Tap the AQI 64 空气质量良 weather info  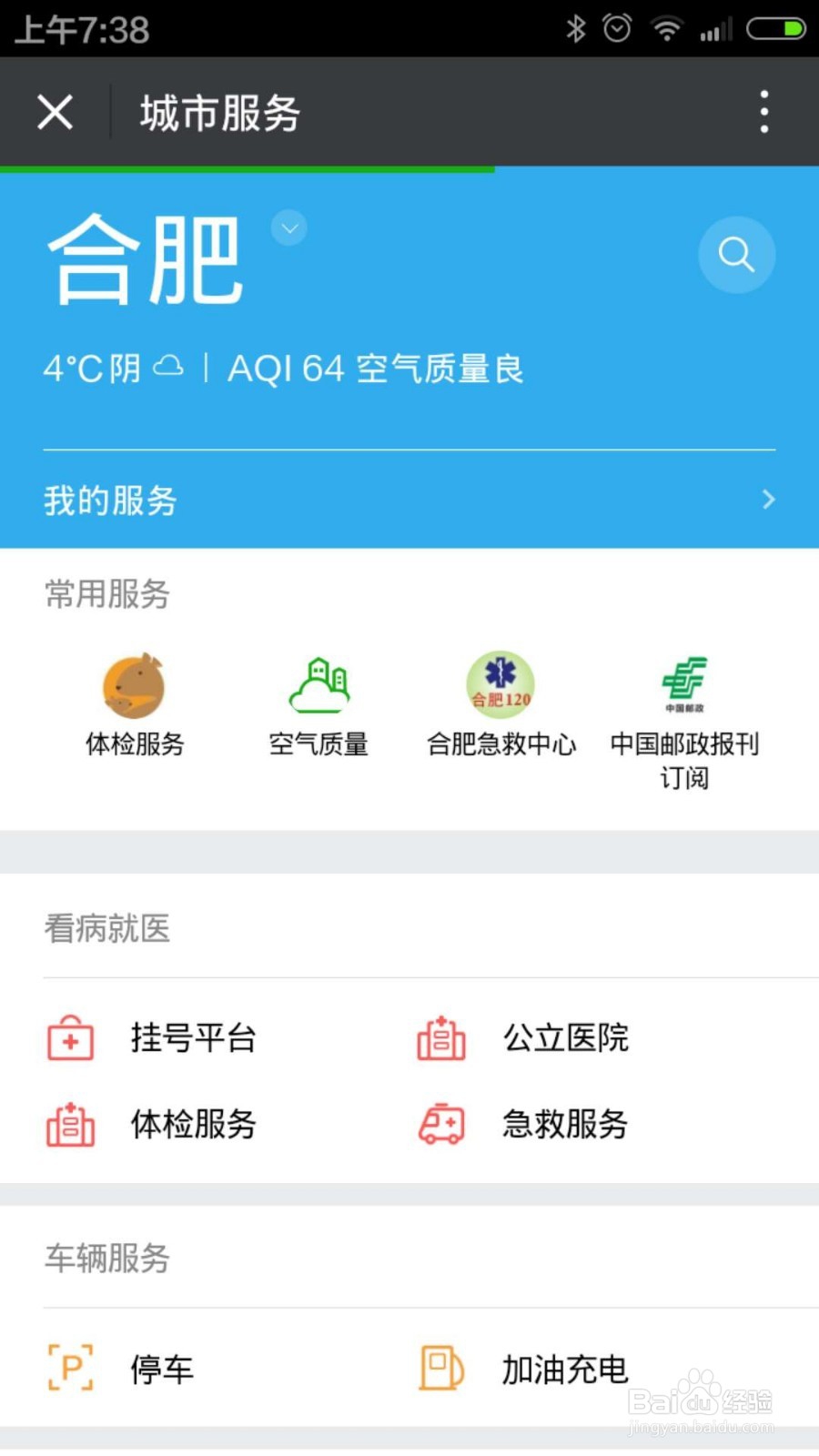click(x=376, y=368)
